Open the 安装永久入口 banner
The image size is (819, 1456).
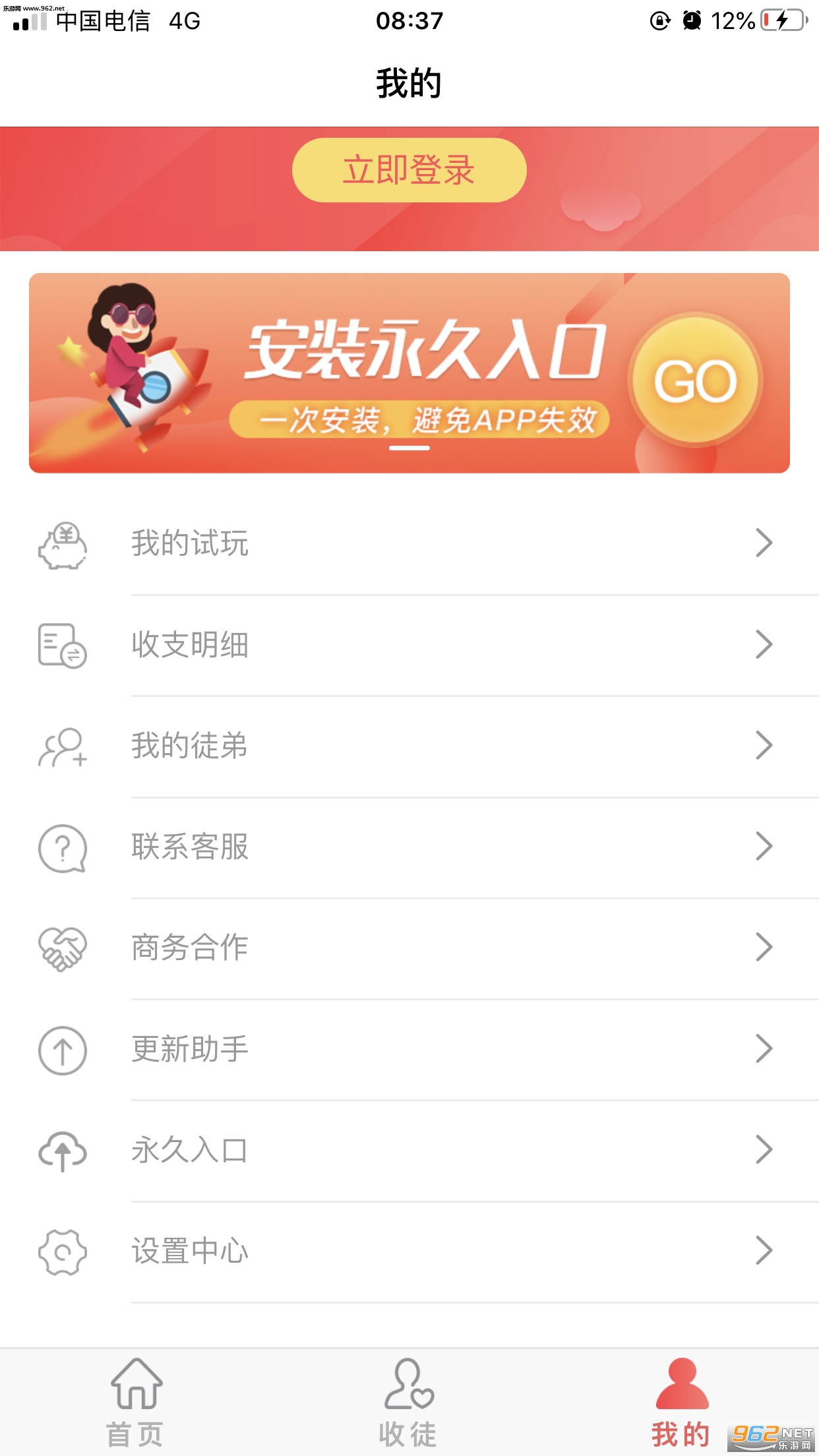tap(409, 373)
